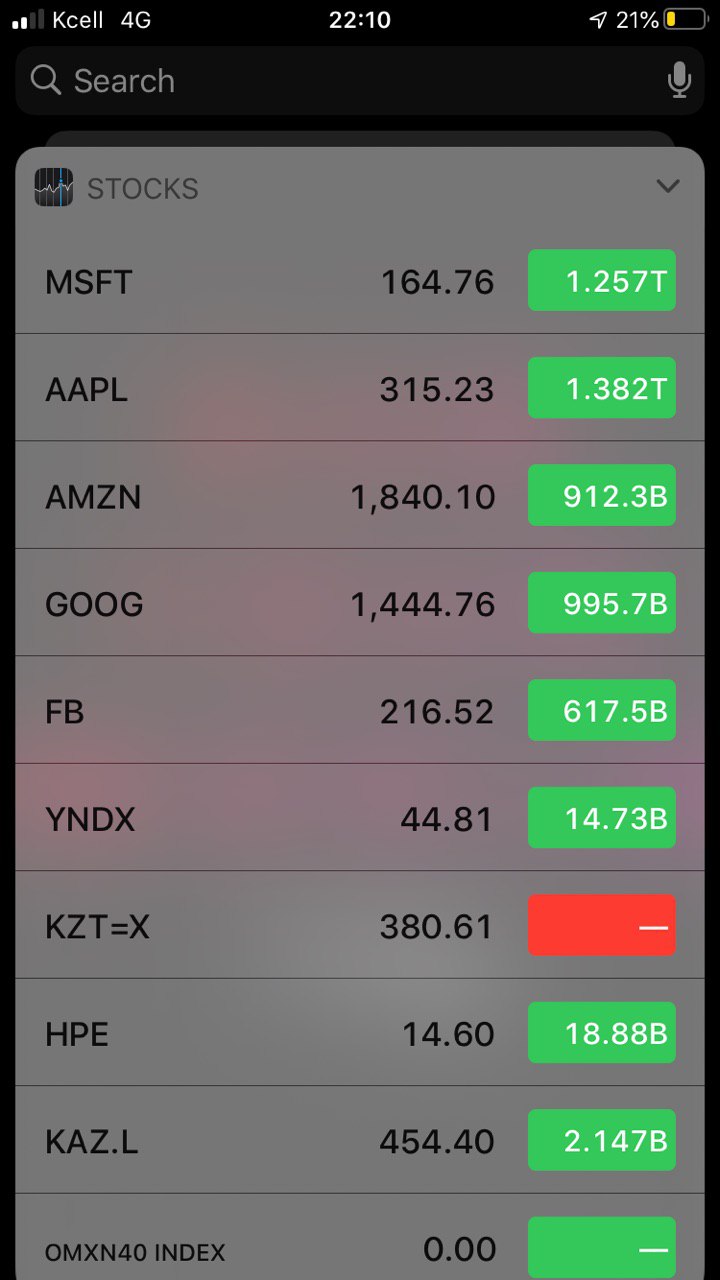Open the KZT=X currency row
The height and width of the screenshot is (1280, 720).
coord(360,926)
